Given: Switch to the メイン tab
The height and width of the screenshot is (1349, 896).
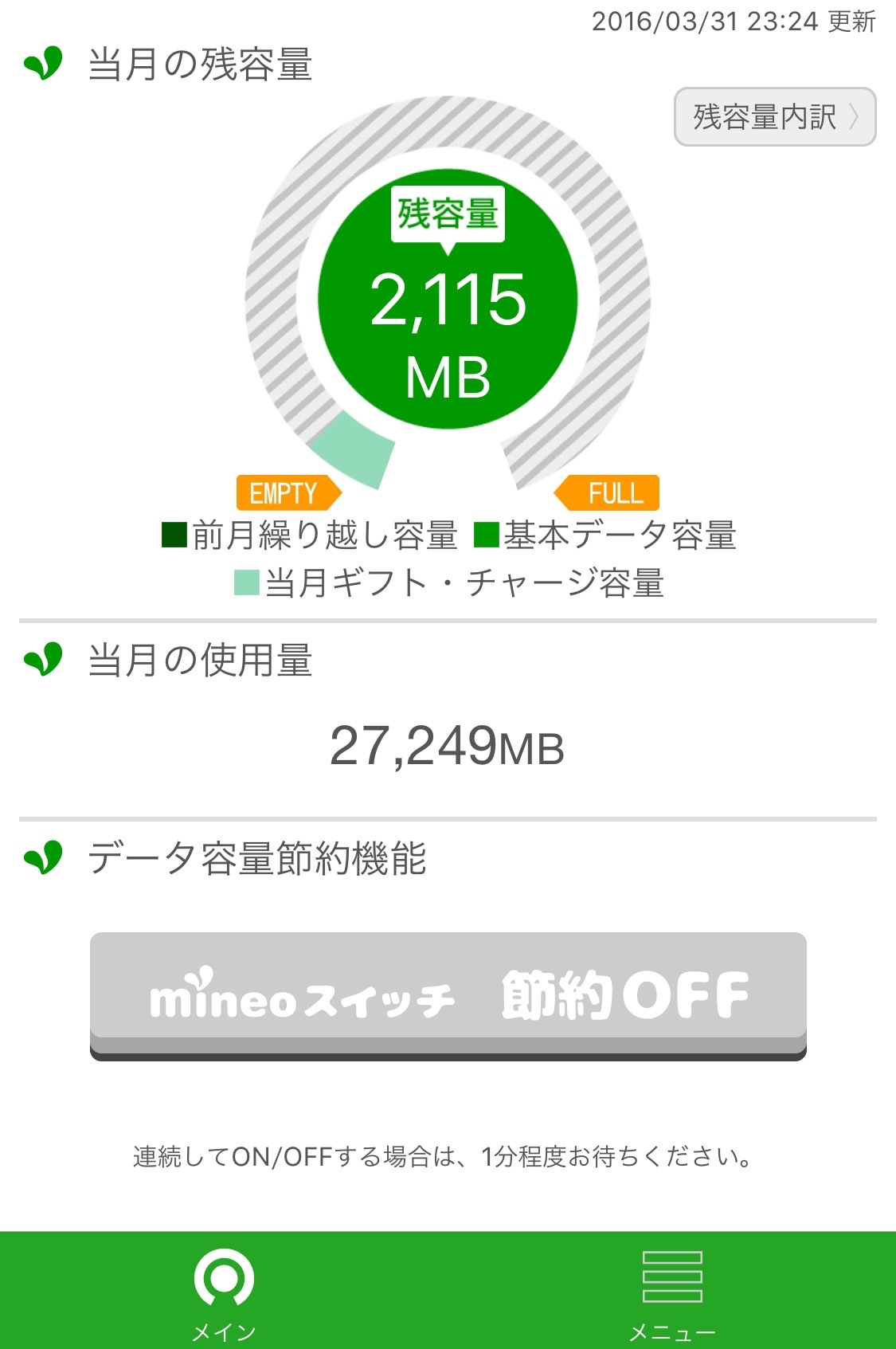Looking at the screenshot, I should pyautogui.click(x=224, y=1291).
